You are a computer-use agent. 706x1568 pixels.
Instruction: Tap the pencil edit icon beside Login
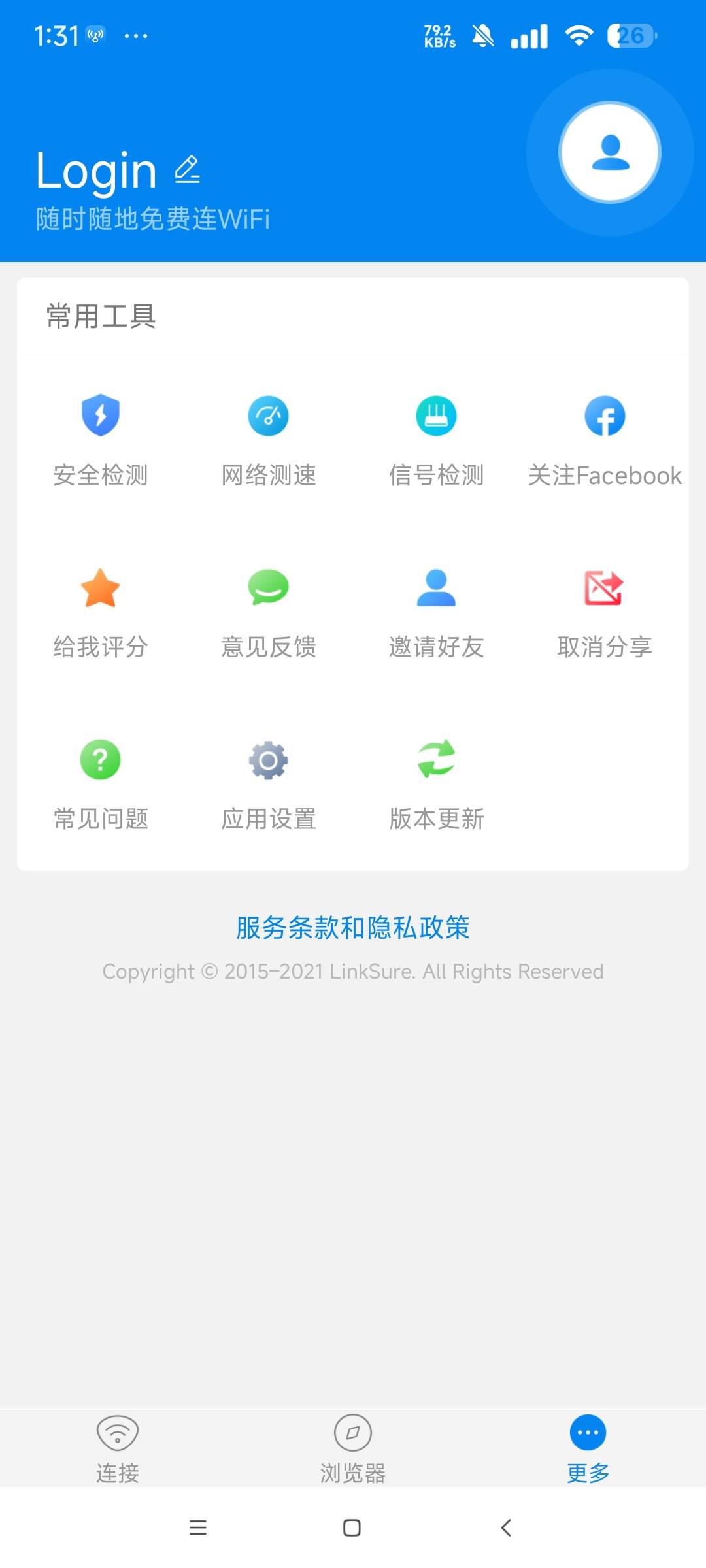(x=188, y=170)
